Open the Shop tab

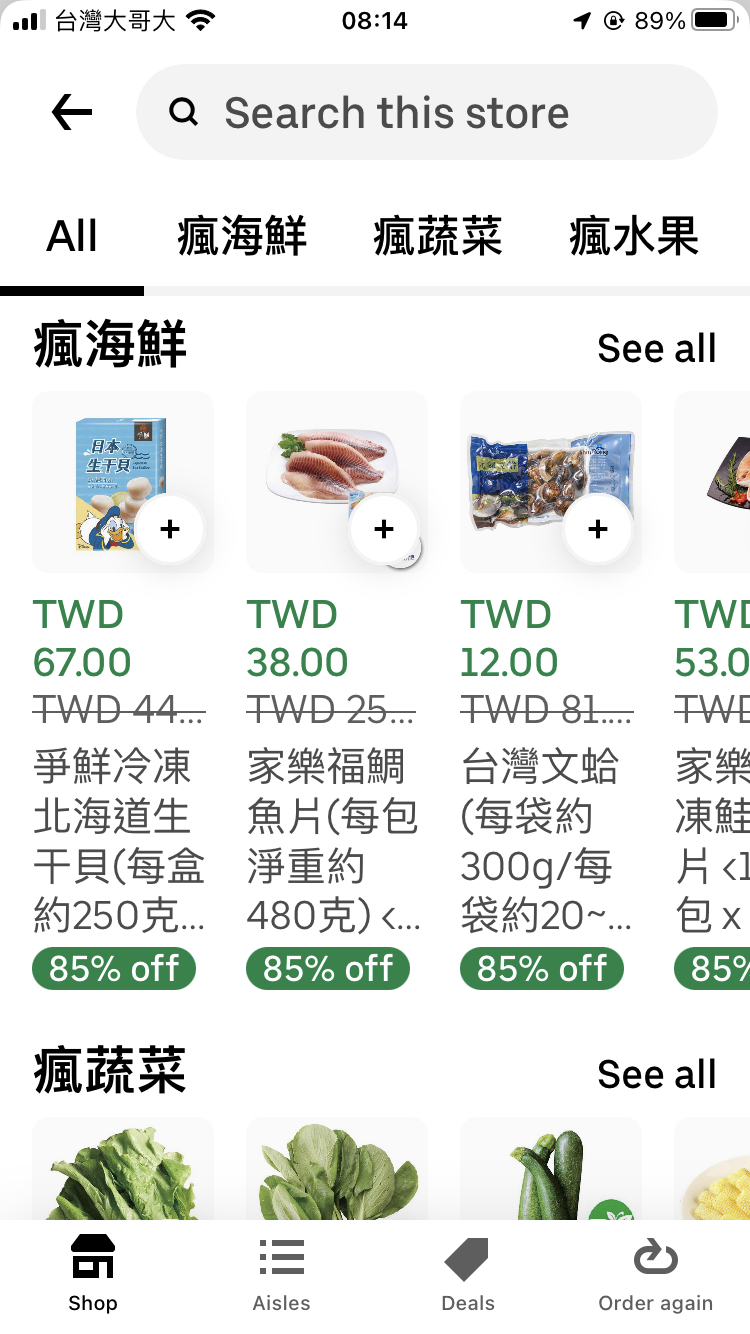pyautogui.click(x=93, y=1273)
